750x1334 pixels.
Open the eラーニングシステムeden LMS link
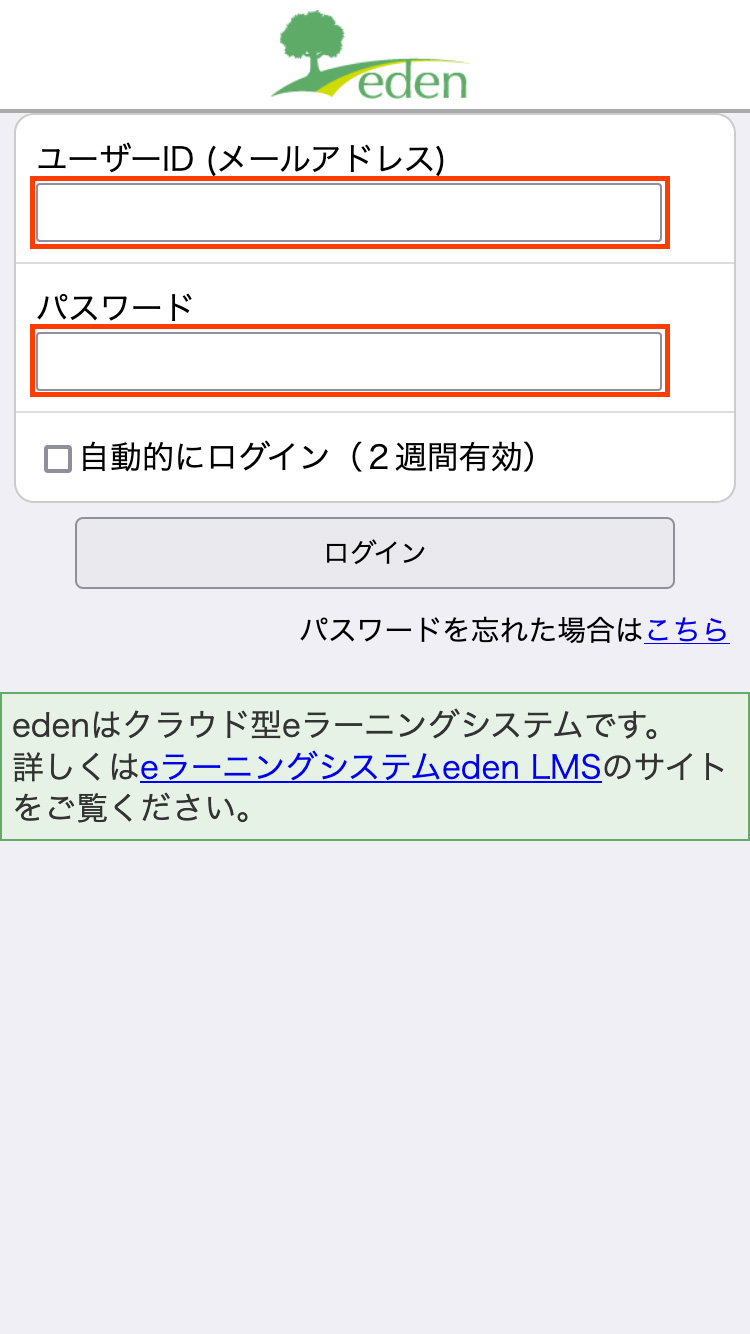(x=371, y=768)
